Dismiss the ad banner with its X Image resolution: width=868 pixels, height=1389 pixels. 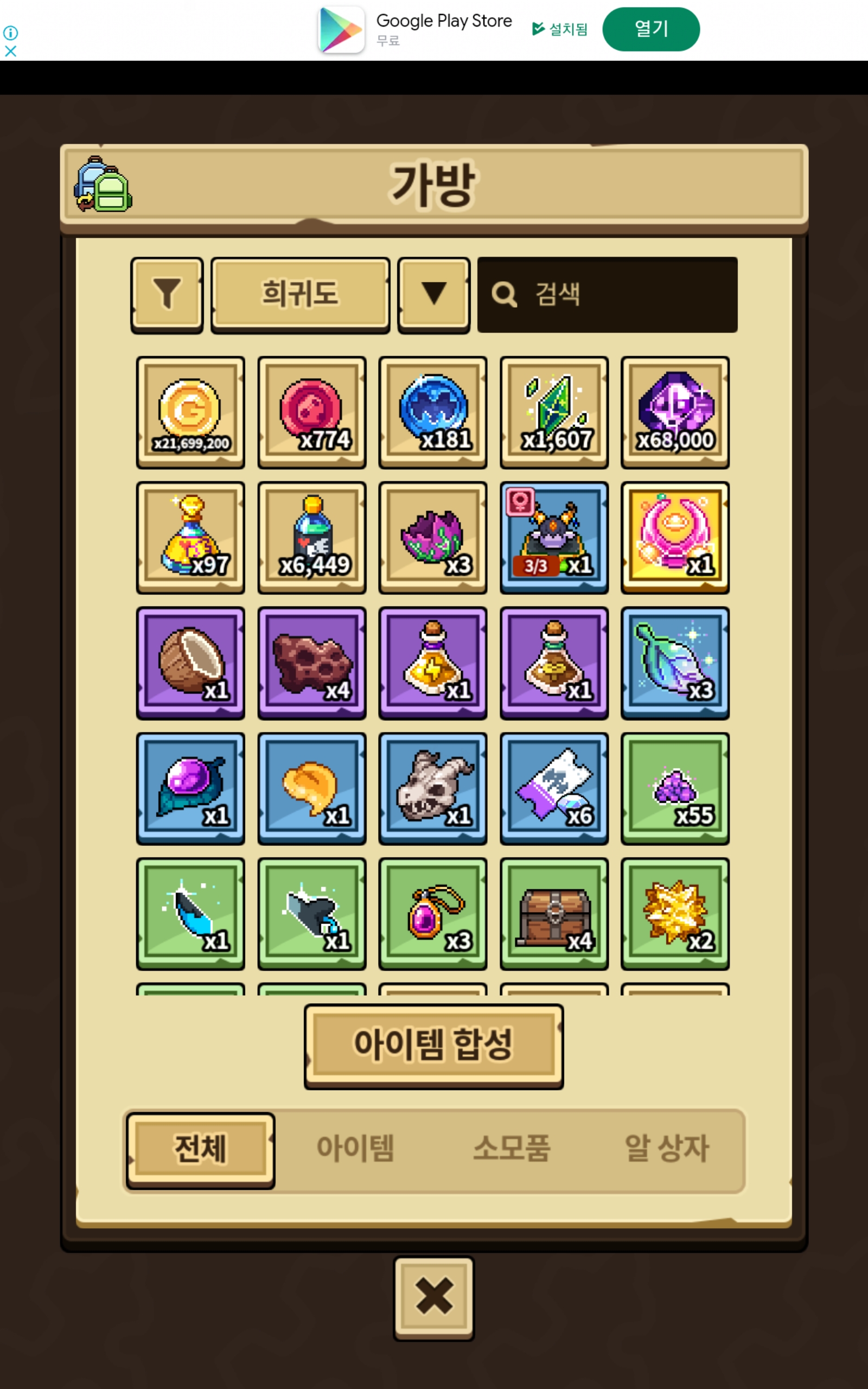(x=10, y=52)
